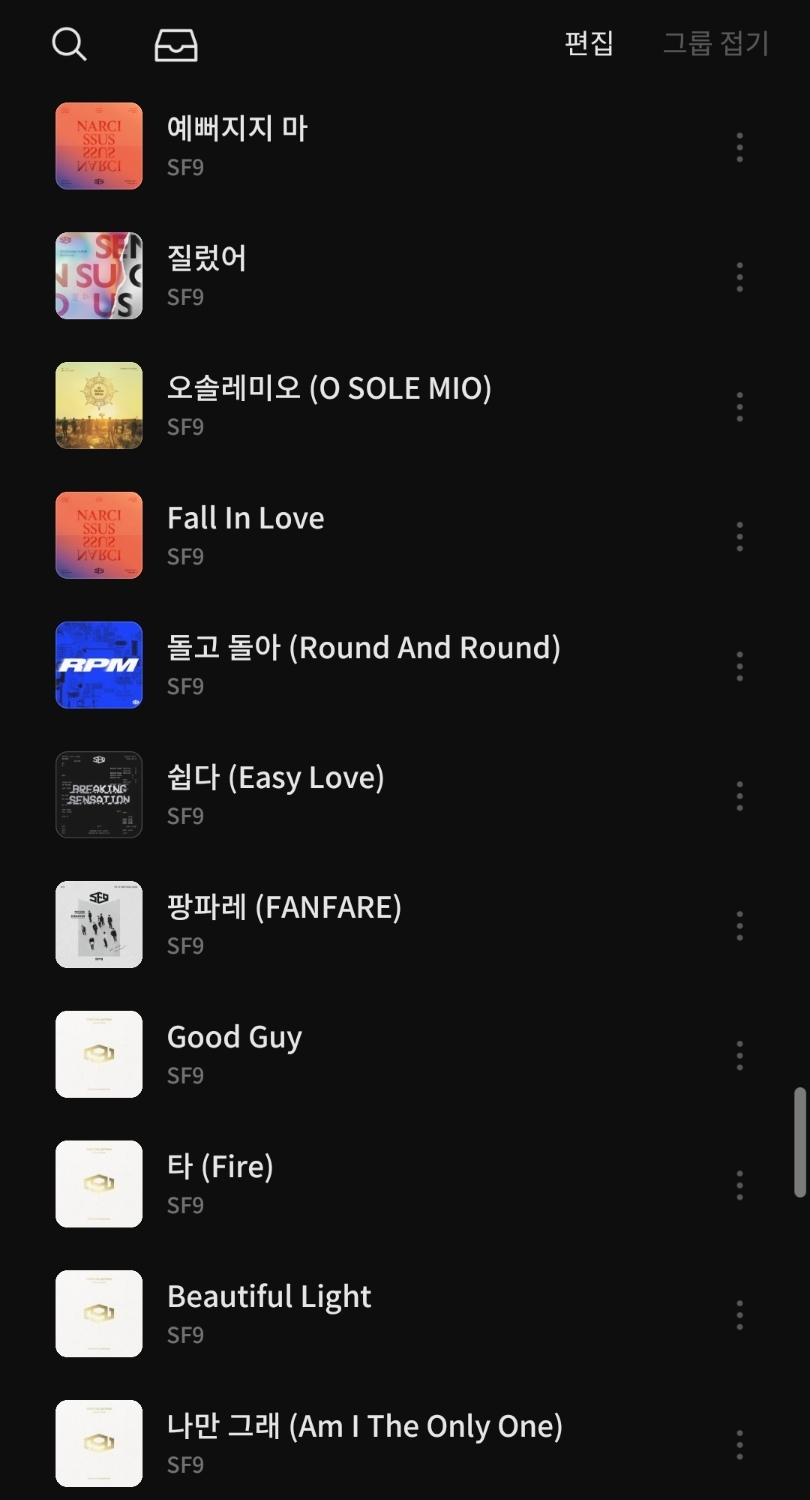
Task: Open options for 나만 그래 (Am I The Only One)
Action: [x=739, y=1444]
